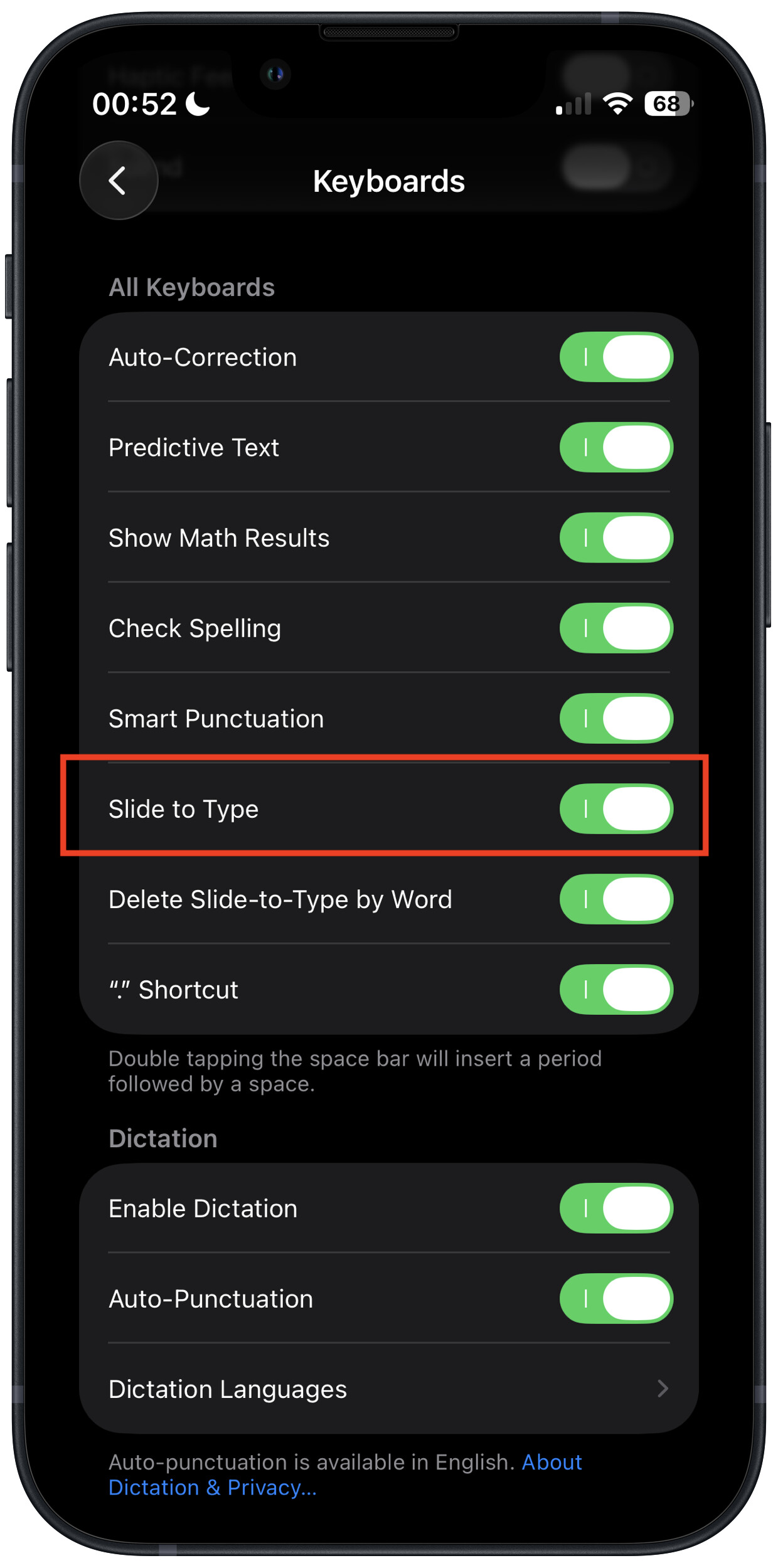Screen dimensions: 778x1568
Task: Turn off Slide to Type
Action: point(615,809)
